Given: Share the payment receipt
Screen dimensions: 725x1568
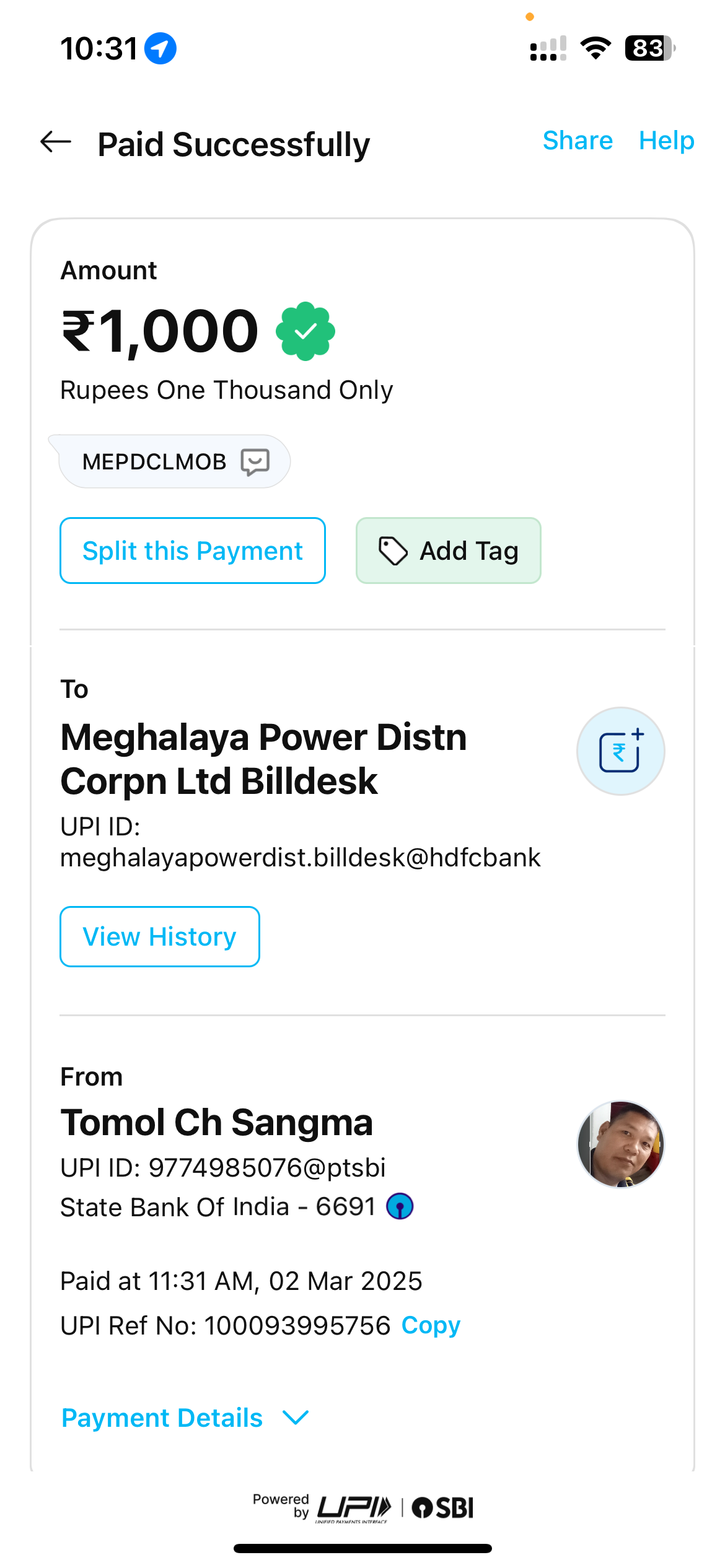Looking at the screenshot, I should tap(578, 141).
